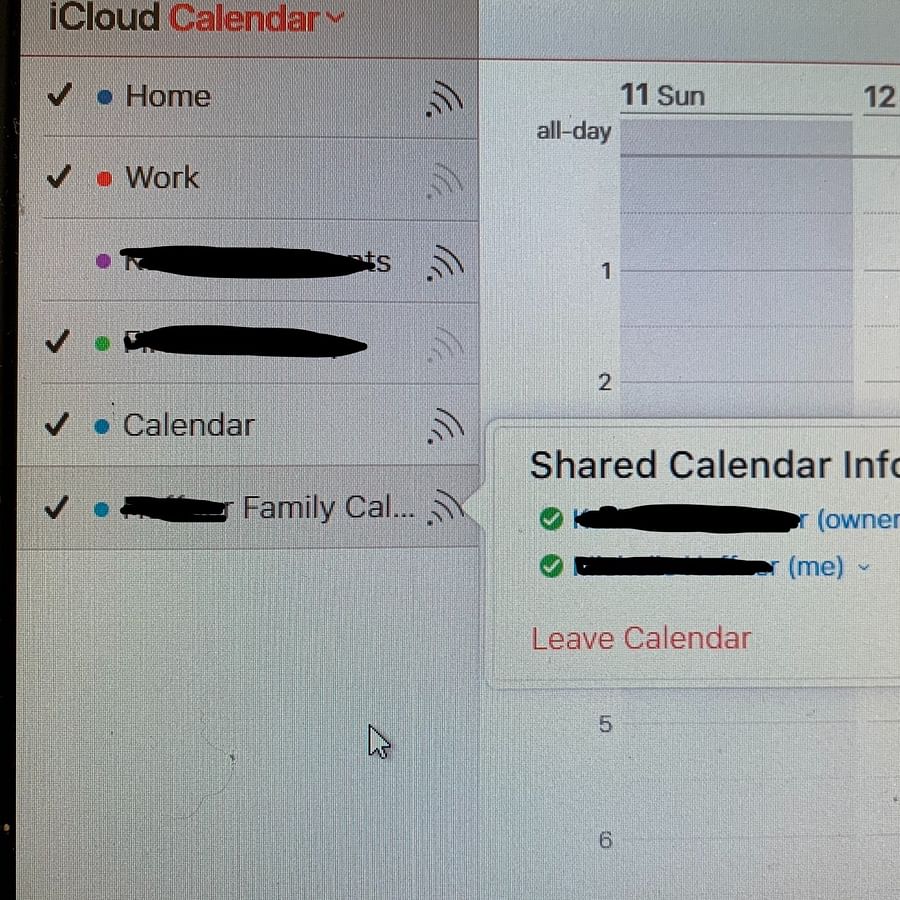Toggle visibility of the Work calendar
Screen dimensions: 900x900
[x=60, y=178]
